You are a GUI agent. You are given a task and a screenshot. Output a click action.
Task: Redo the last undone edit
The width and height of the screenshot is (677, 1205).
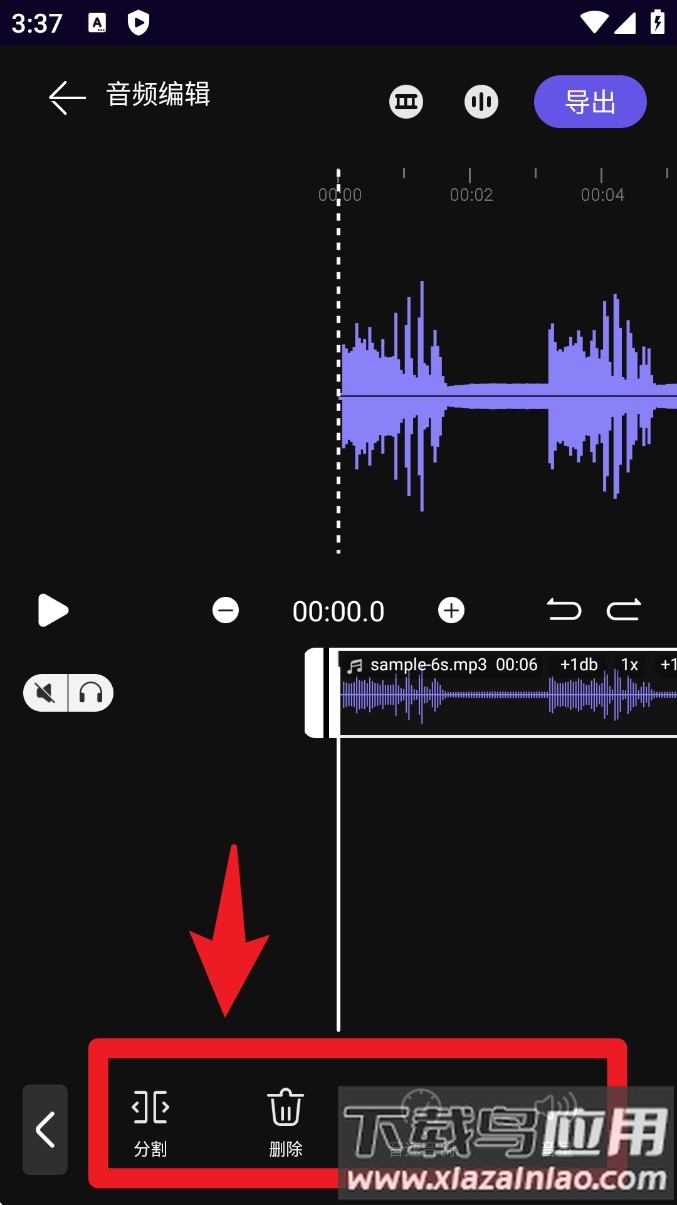tap(624, 609)
